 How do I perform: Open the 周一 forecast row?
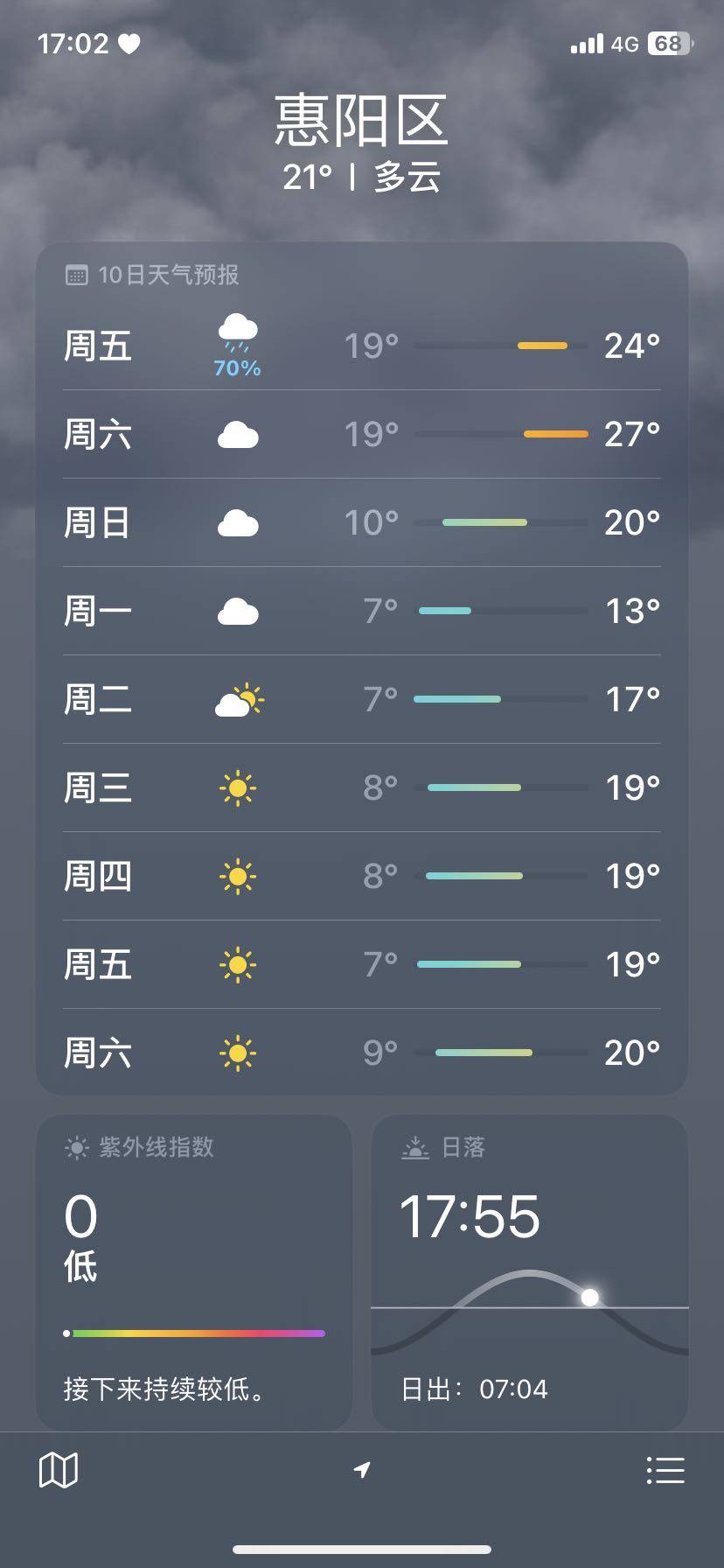[362, 611]
